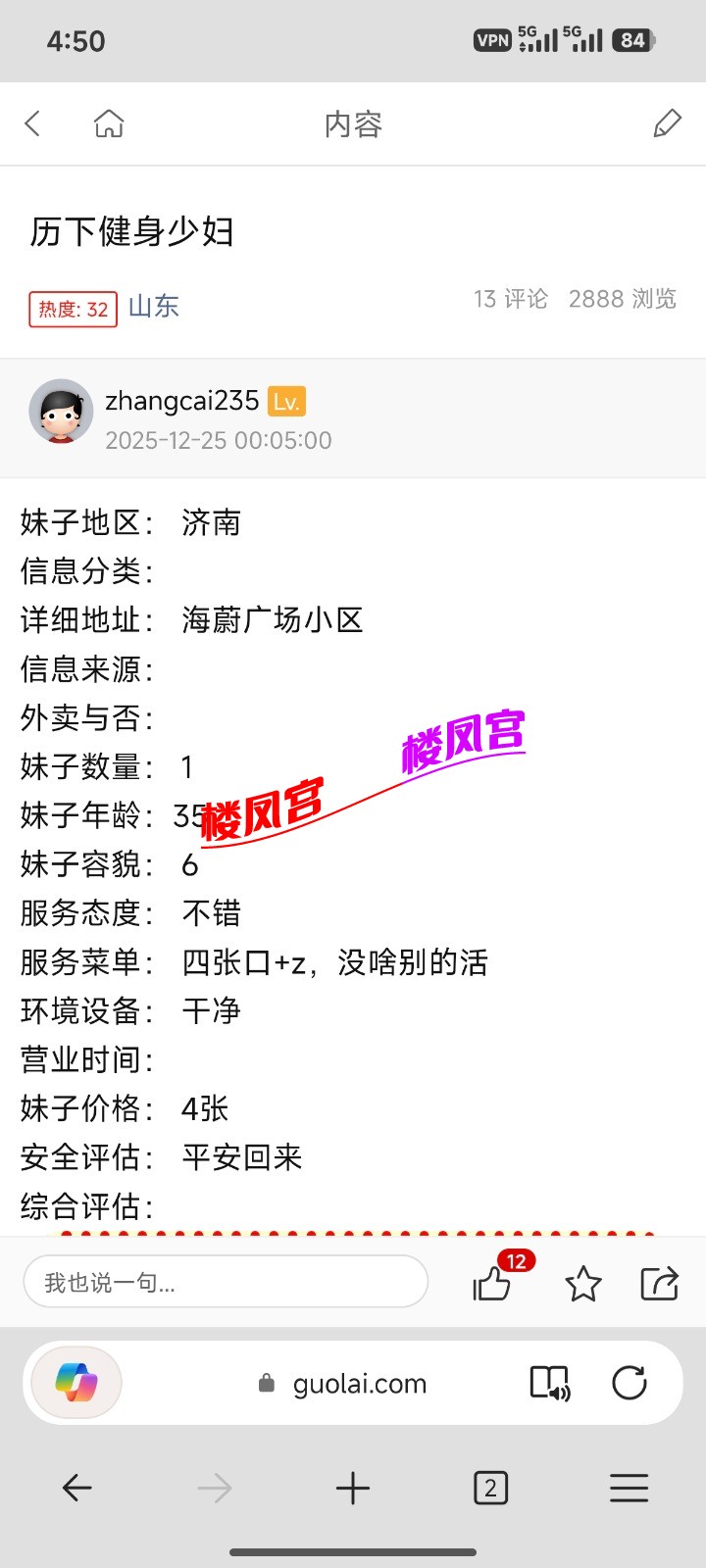Go back in the browser
The width and height of the screenshot is (706, 1568).
tap(76, 1489)
